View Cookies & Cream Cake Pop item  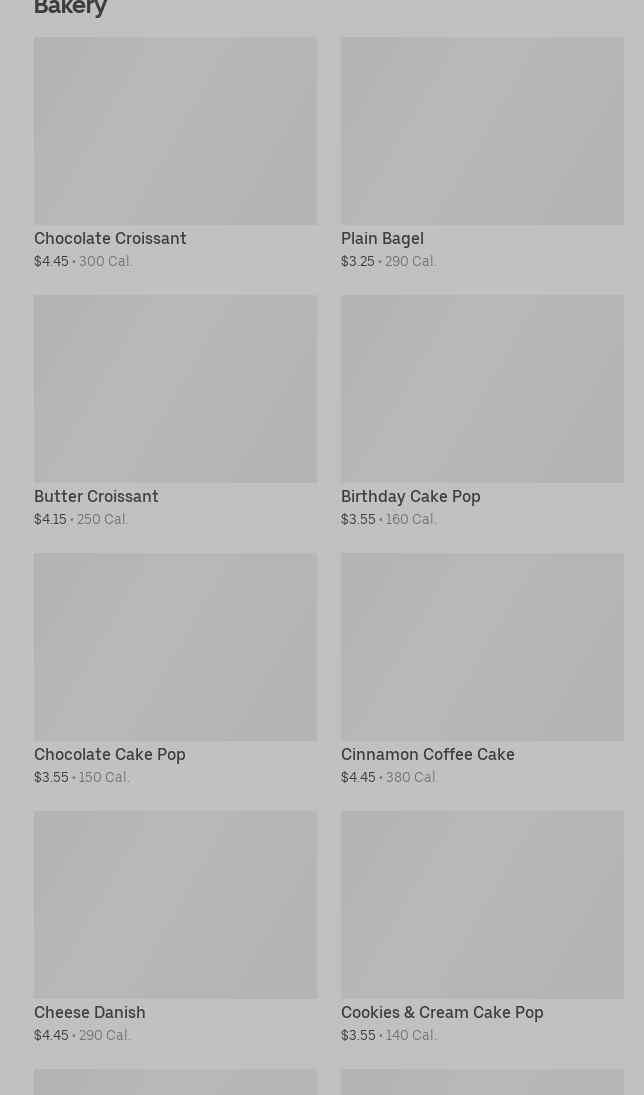pyautogui.click(x=482, y=927)
